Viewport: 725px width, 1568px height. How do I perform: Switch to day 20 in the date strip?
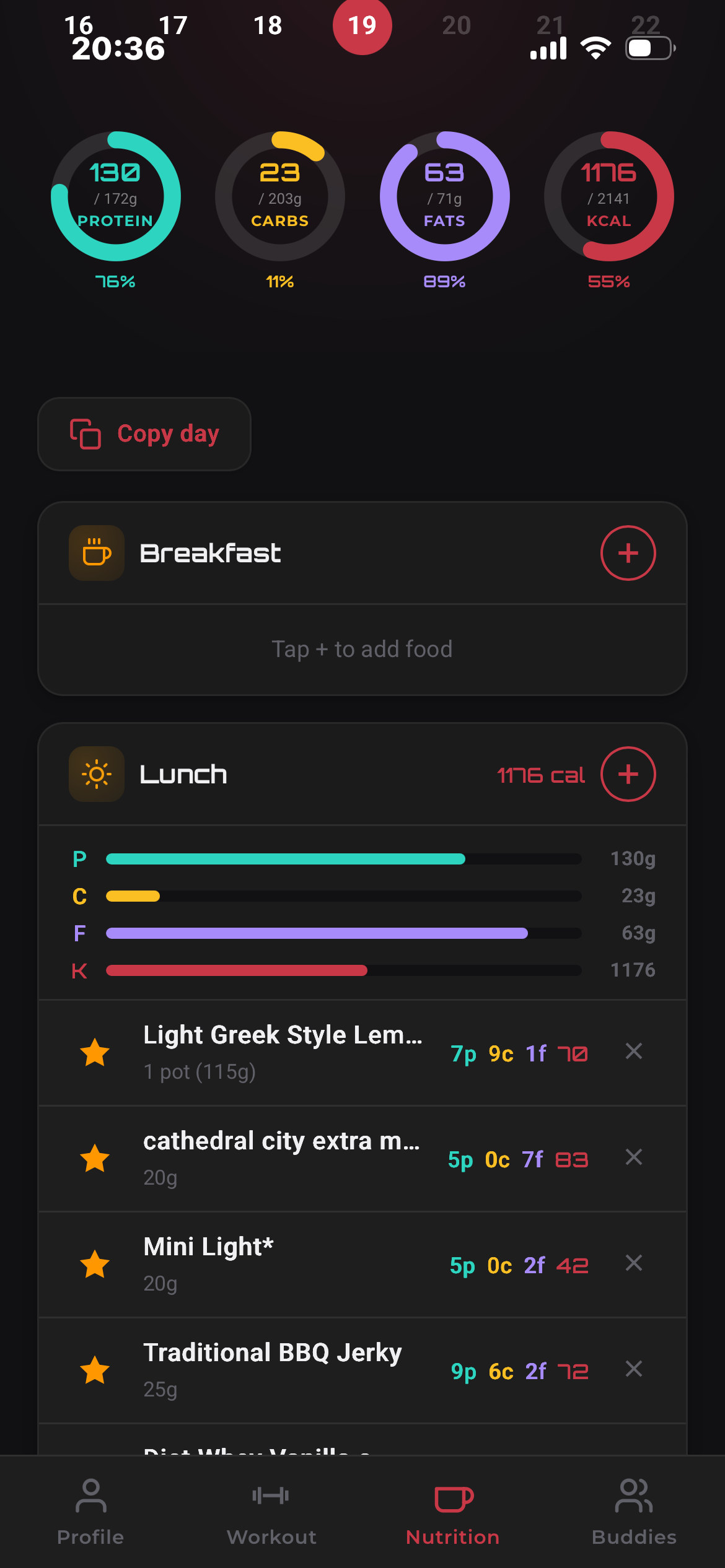tap(457, 26)
